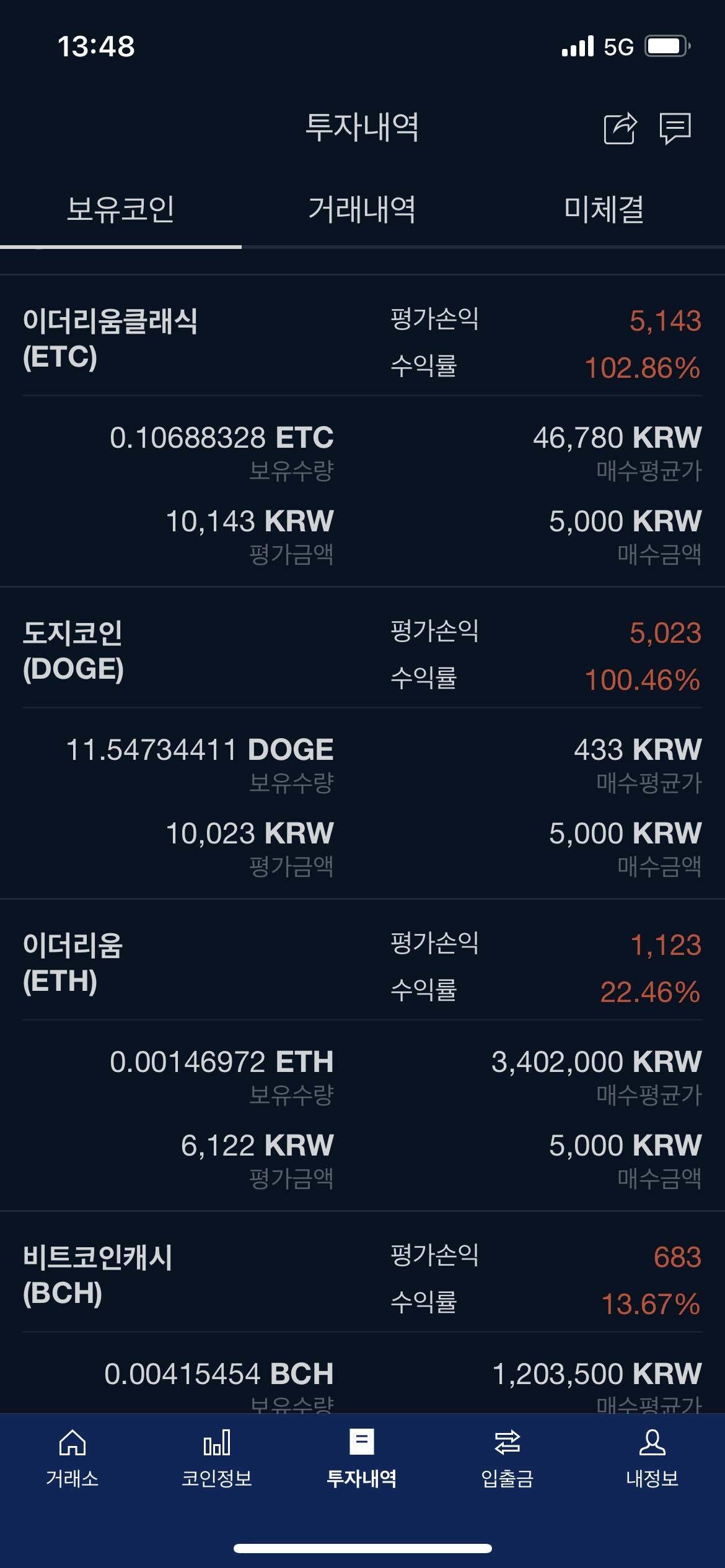Open the 비트코인캐시 (BCH) holding
Viewport: 725px width, 1568px height.
[x=98, y=1274]
